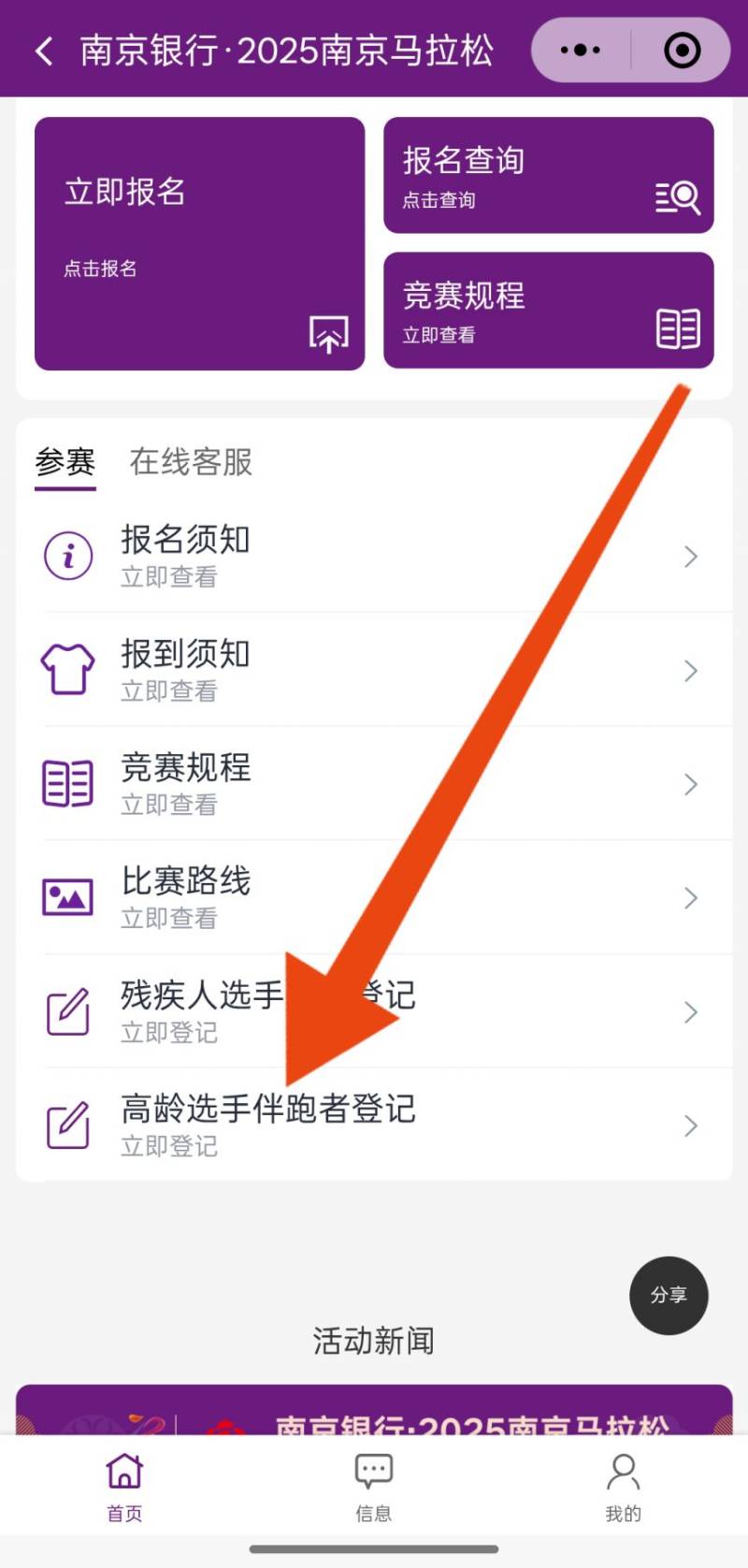This screenshot has height=1568, width=748.
Task: Switch to the 在线客服 tab
Action: [191, 462]
